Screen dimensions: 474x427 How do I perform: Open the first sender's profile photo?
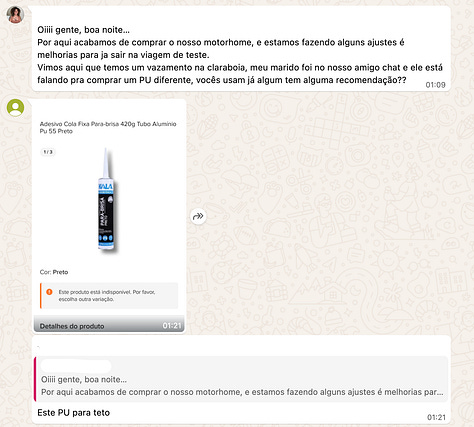(x=15, y=15)
